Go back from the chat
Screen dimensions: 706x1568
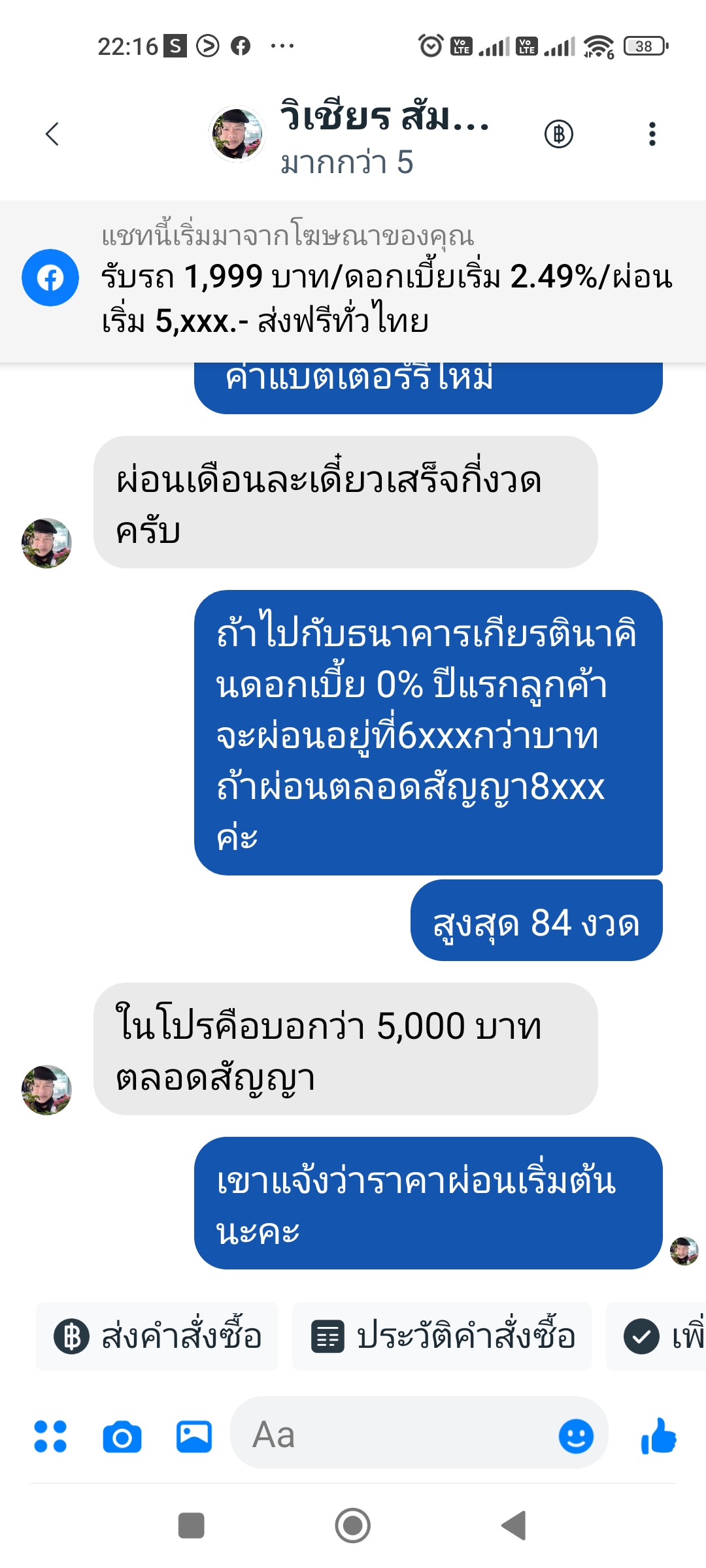pyautogui.click(x=52, y=134)
